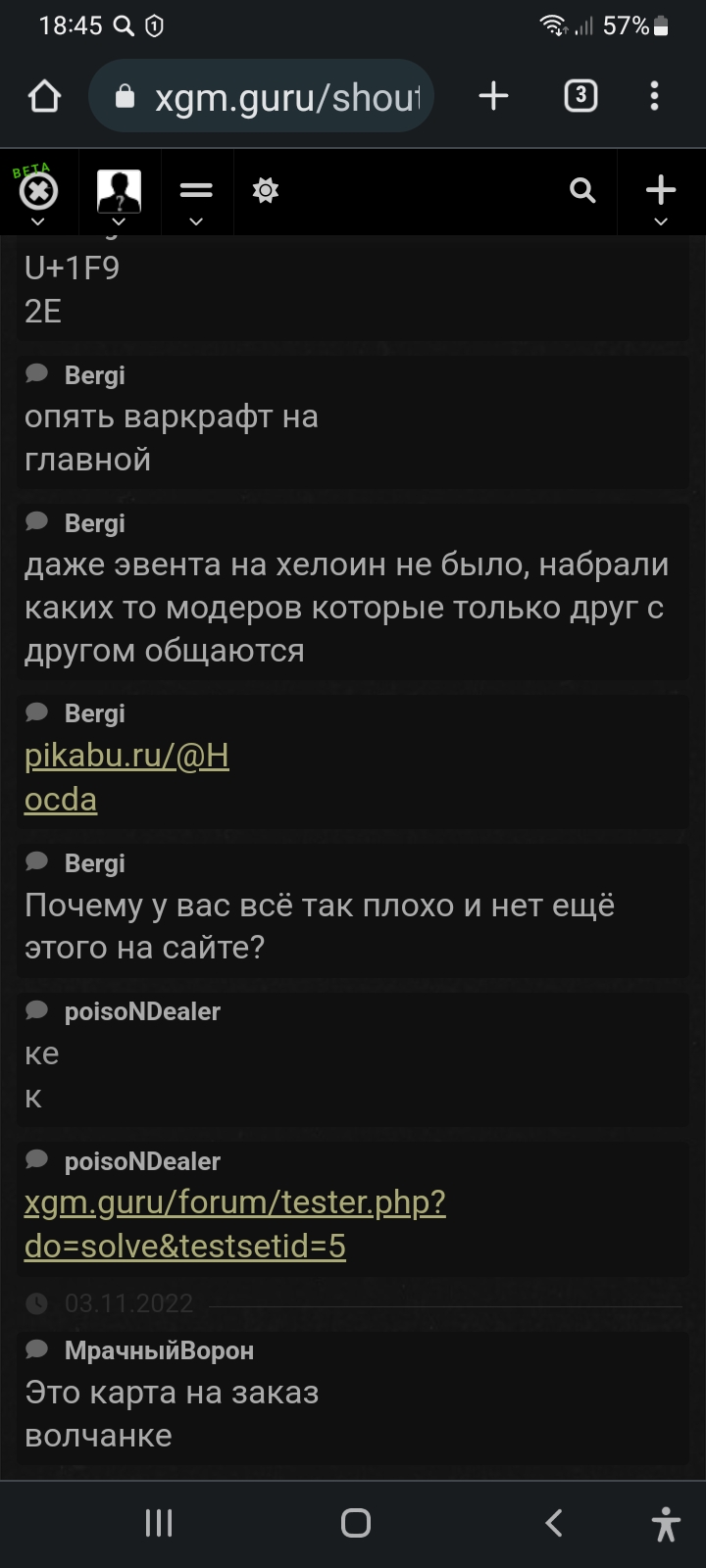Open a new browser tab
Screen dimensions: 706x1568
click(493, 96)
